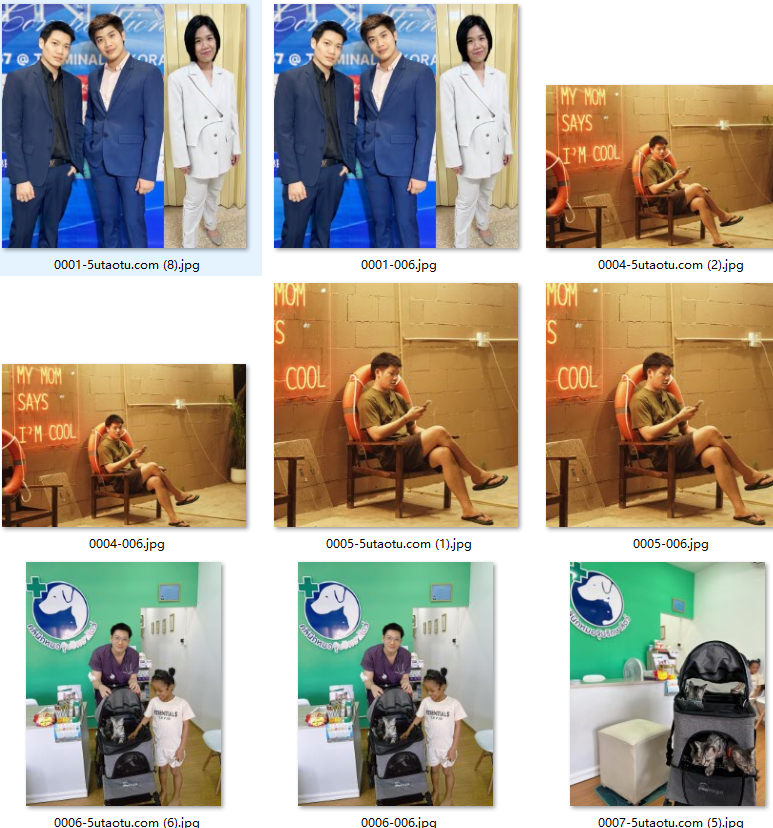
Task: Select the 0006-006.jpg image
Action: click(x=396, y=684)
